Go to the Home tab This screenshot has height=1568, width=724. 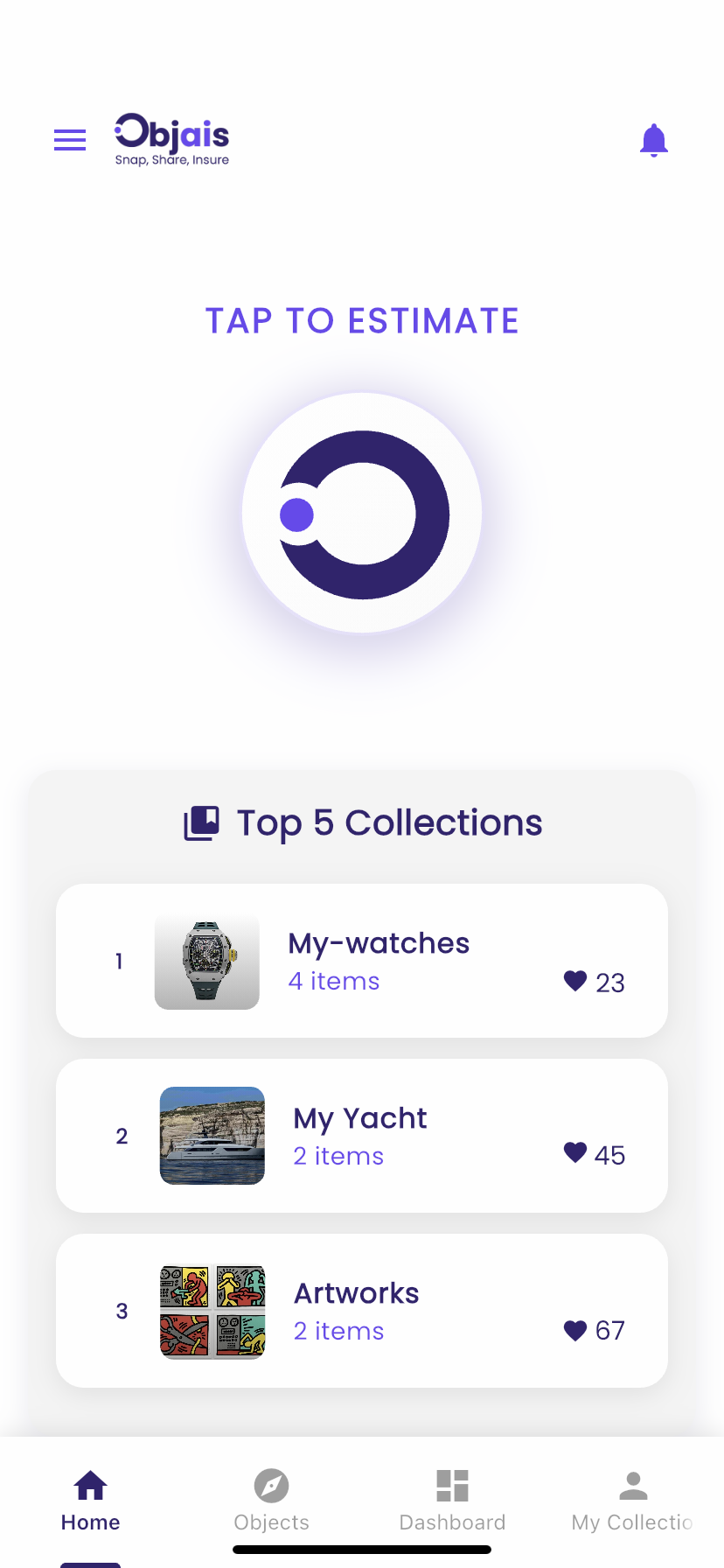91,1500
